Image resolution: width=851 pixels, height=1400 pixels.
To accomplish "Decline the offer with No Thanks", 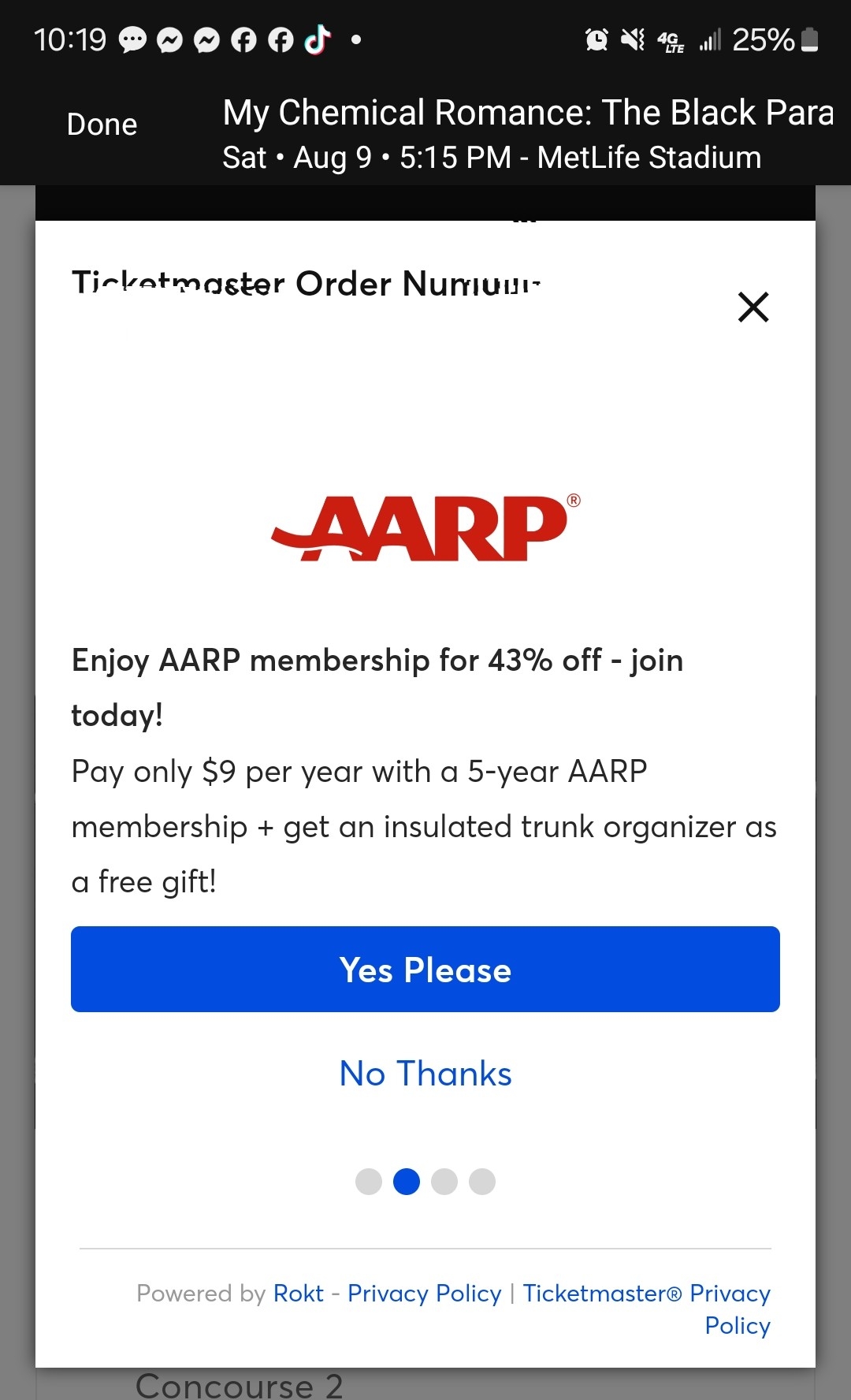I will coord(425,1074).
